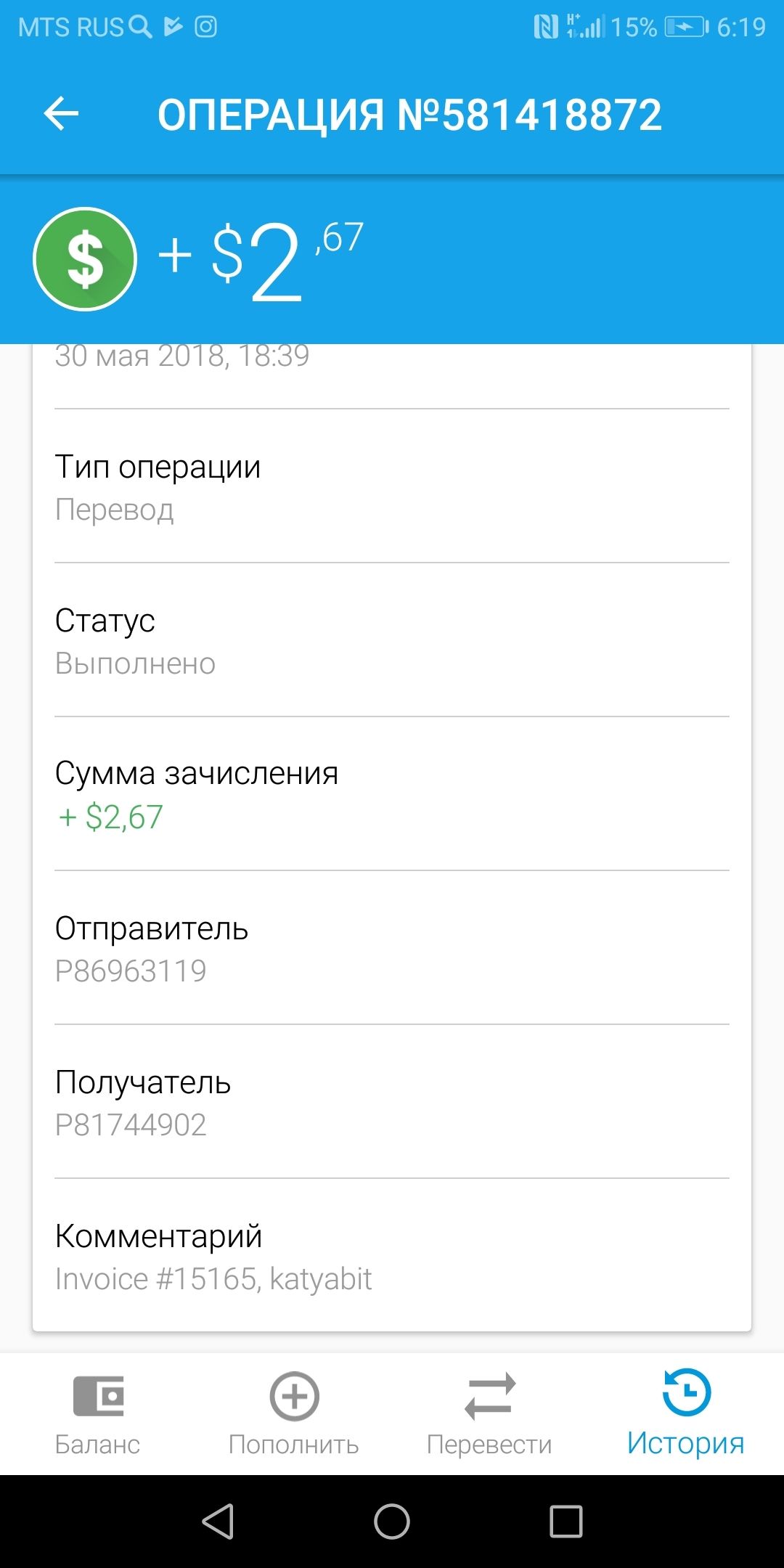The image size is (784, 1568).
Task: Open the Пополнить tab
Action: pos(294,1415)
